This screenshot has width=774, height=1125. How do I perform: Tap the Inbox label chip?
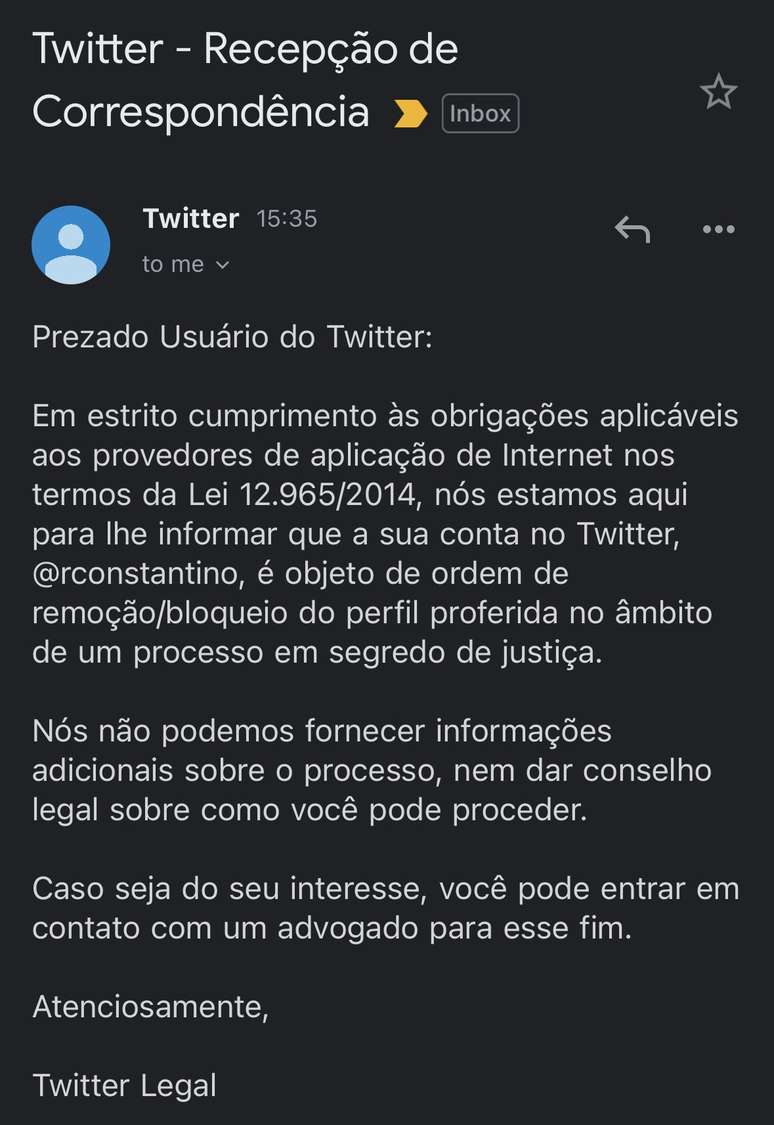[x=480, y=114]
